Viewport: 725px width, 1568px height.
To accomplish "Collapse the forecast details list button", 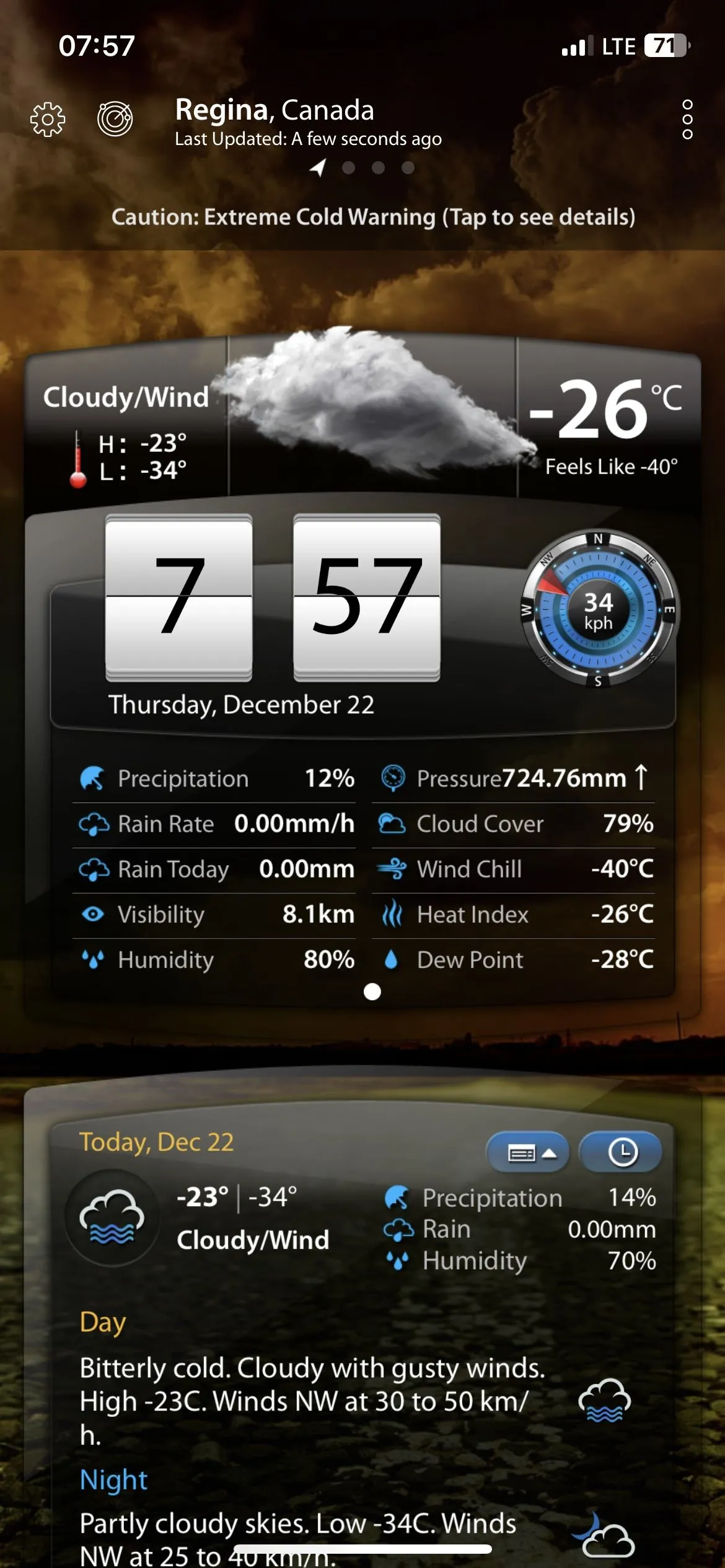I will click(x=529, y=1152).
